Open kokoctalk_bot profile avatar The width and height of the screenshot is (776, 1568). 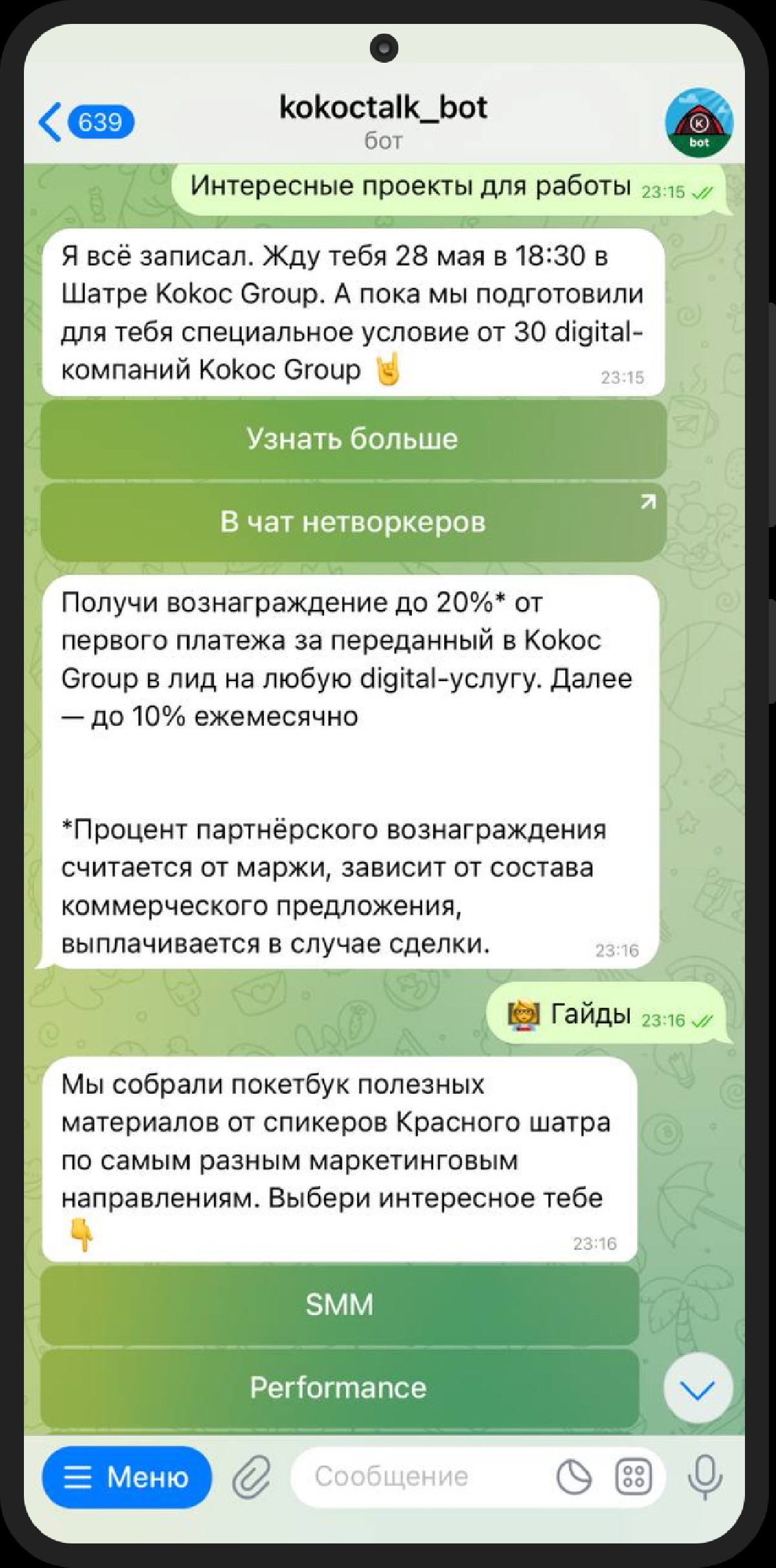tap(699, 123)
